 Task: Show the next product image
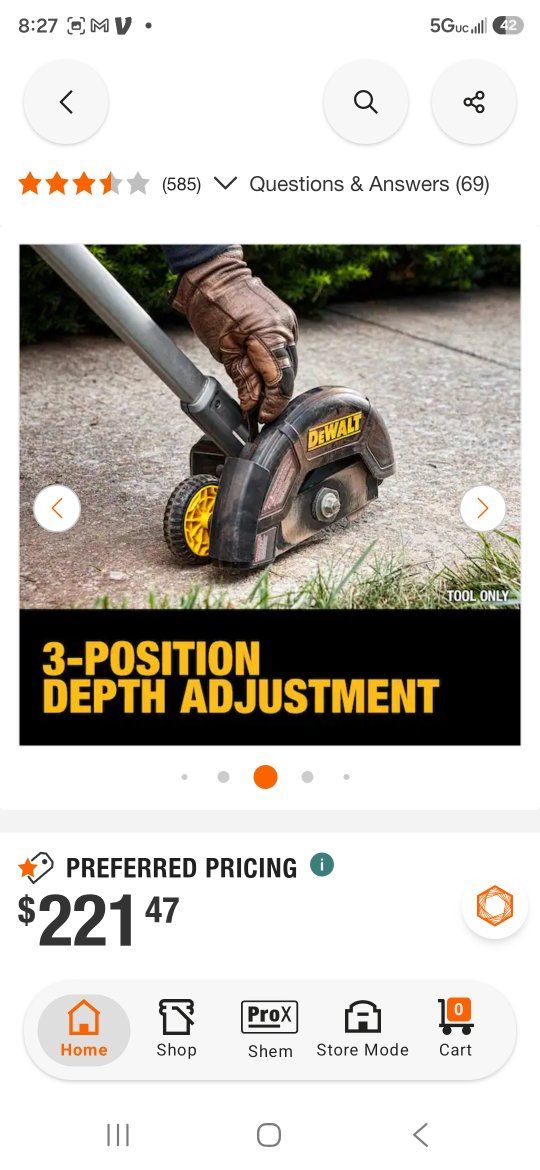click(483, 508)
